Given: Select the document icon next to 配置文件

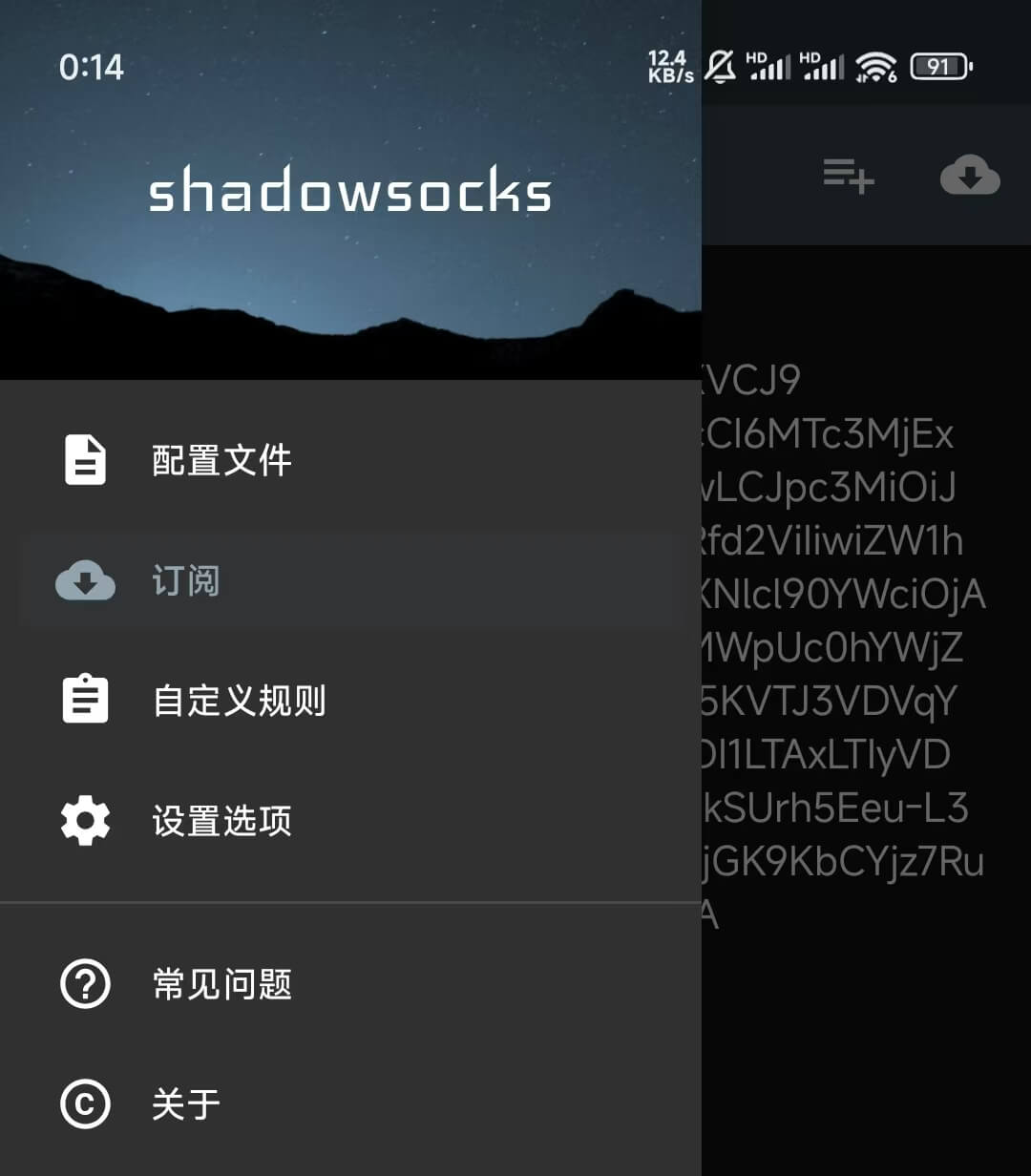Looking at the screenshot, I should 85,459.
